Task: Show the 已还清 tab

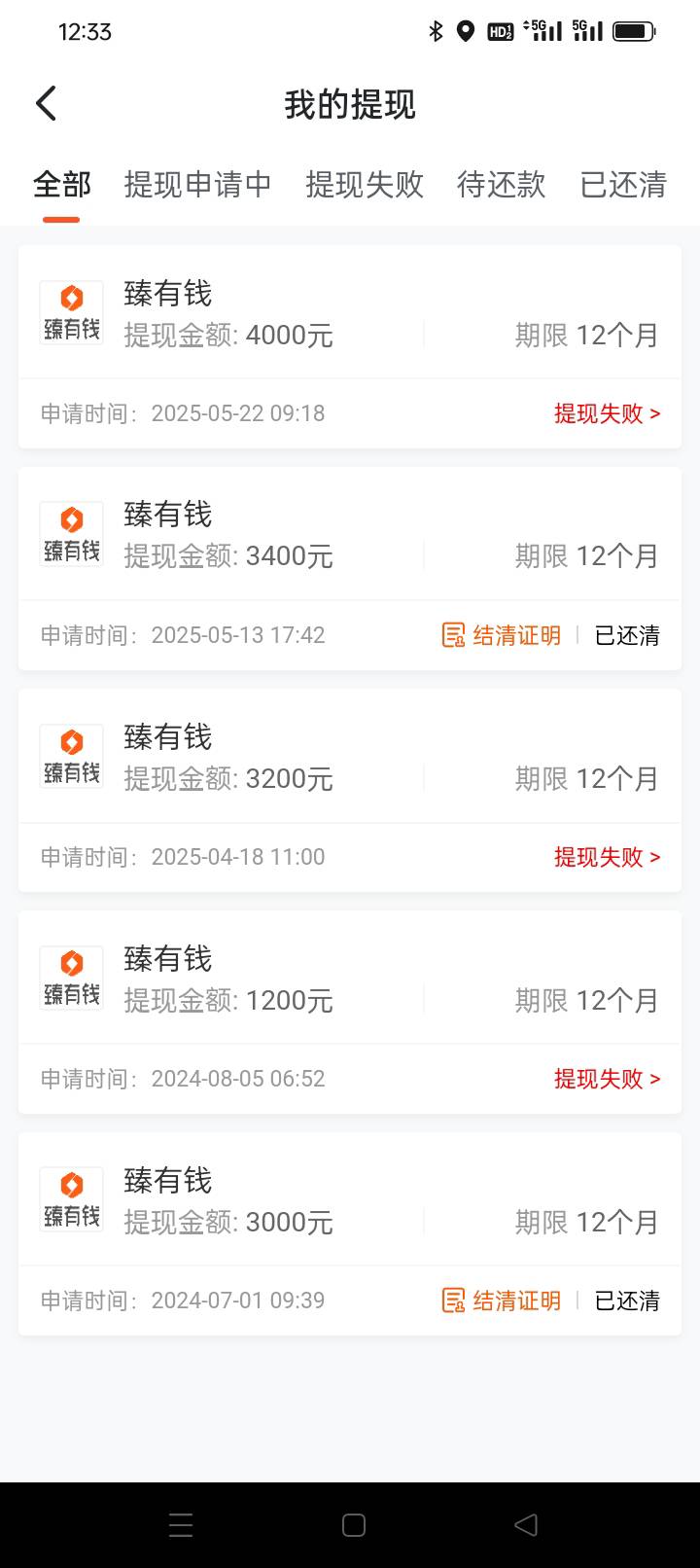Action: pos(623,184)
